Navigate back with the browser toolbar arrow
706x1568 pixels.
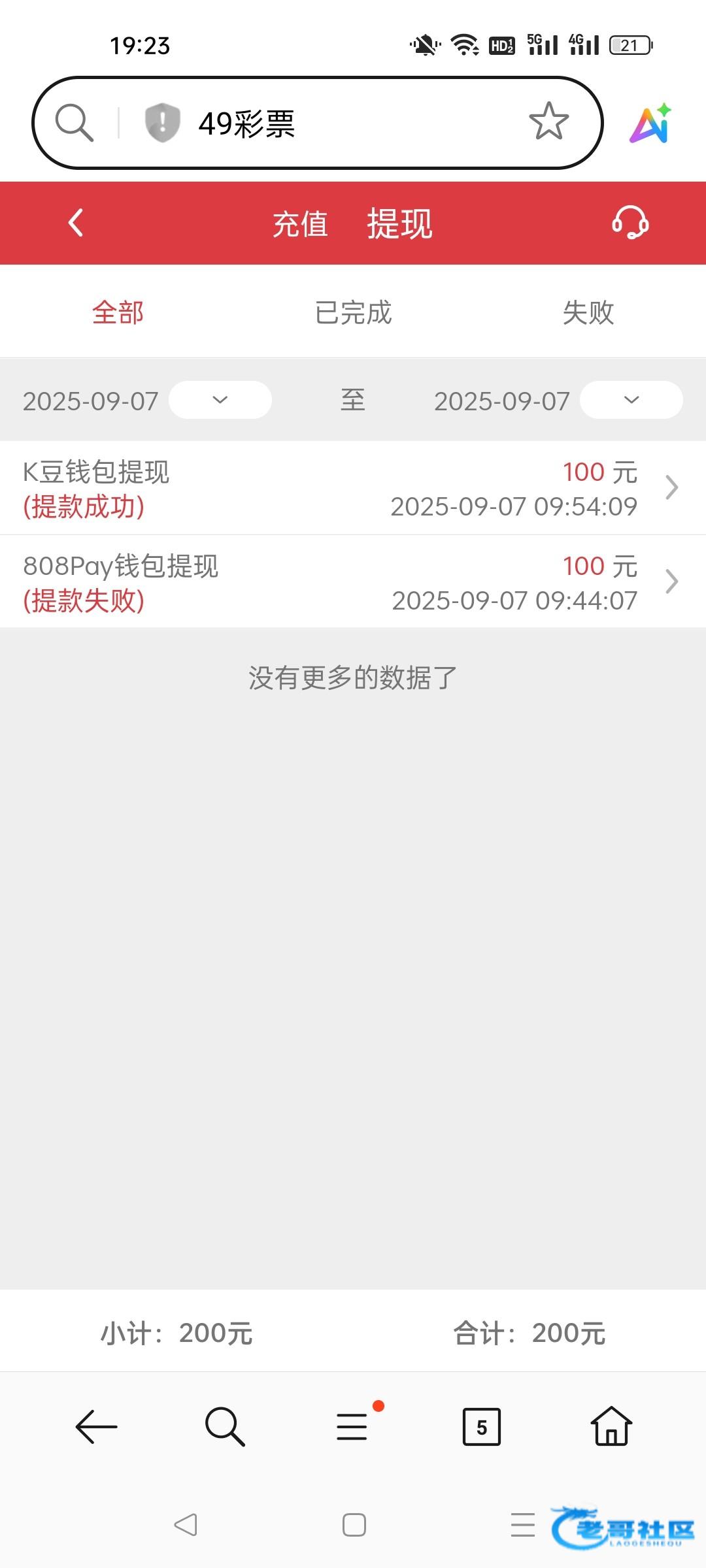click(x=96, y=1426)
